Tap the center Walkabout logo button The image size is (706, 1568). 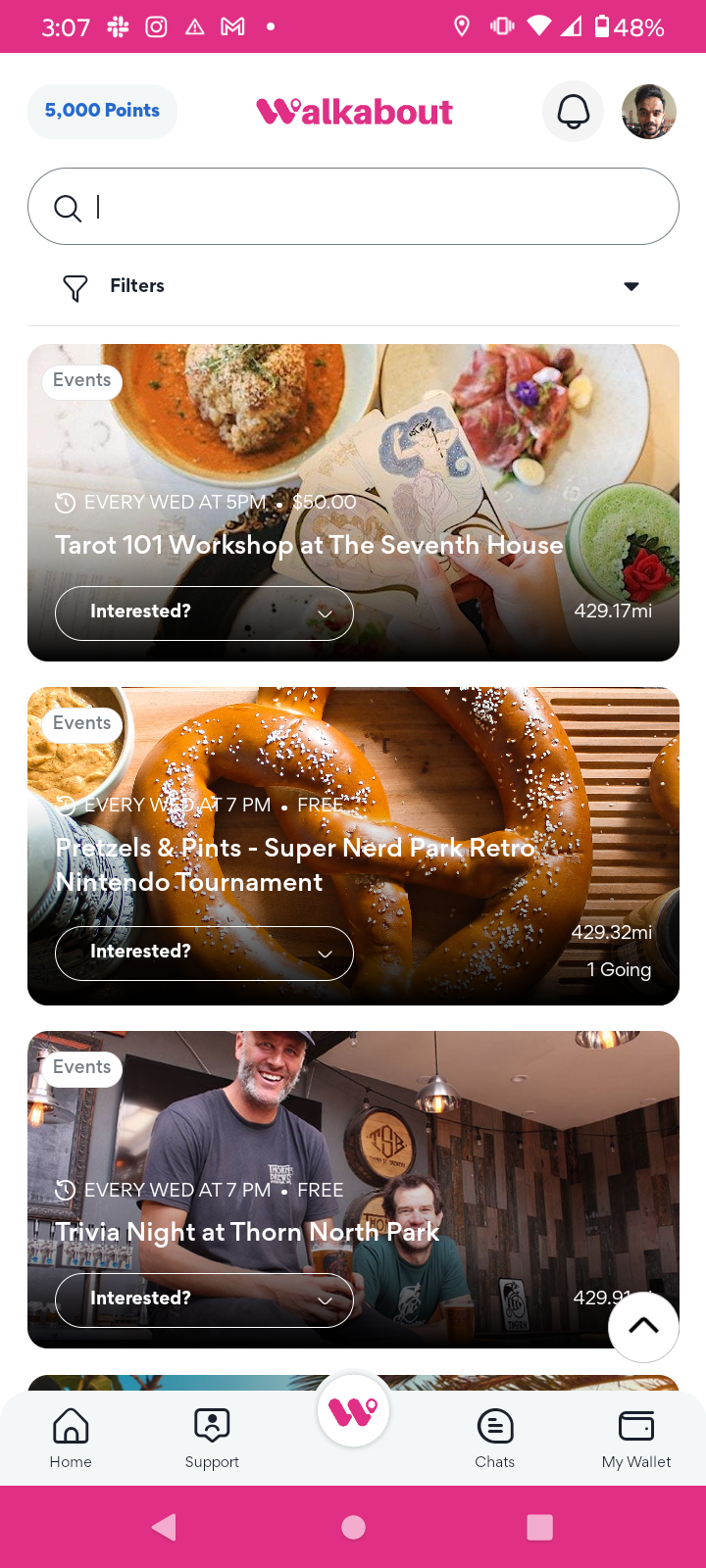353,1411
